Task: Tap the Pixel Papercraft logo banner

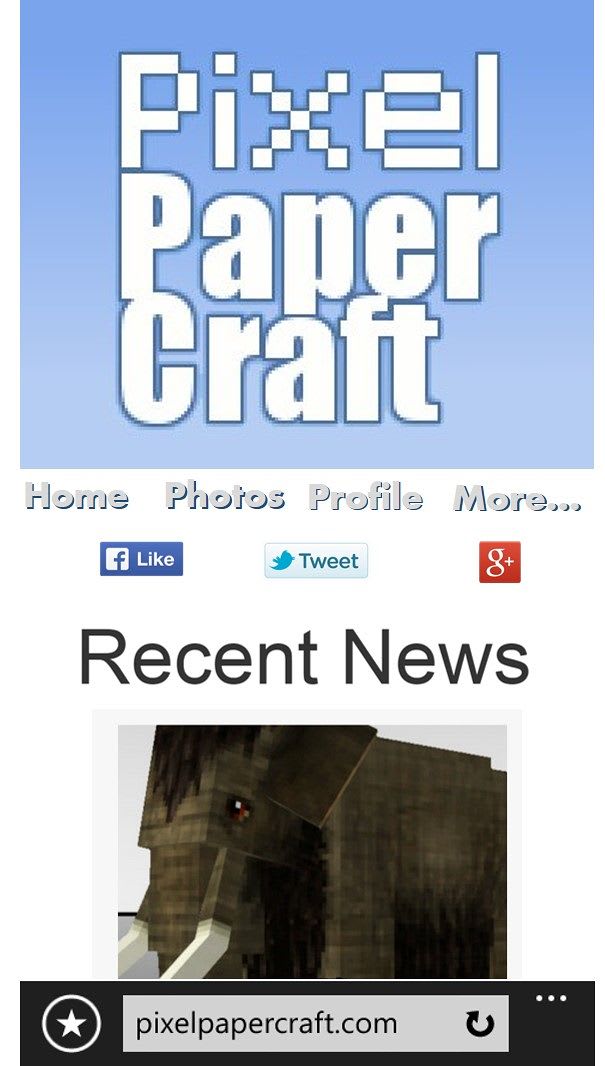Action: (x=307, y=235)
